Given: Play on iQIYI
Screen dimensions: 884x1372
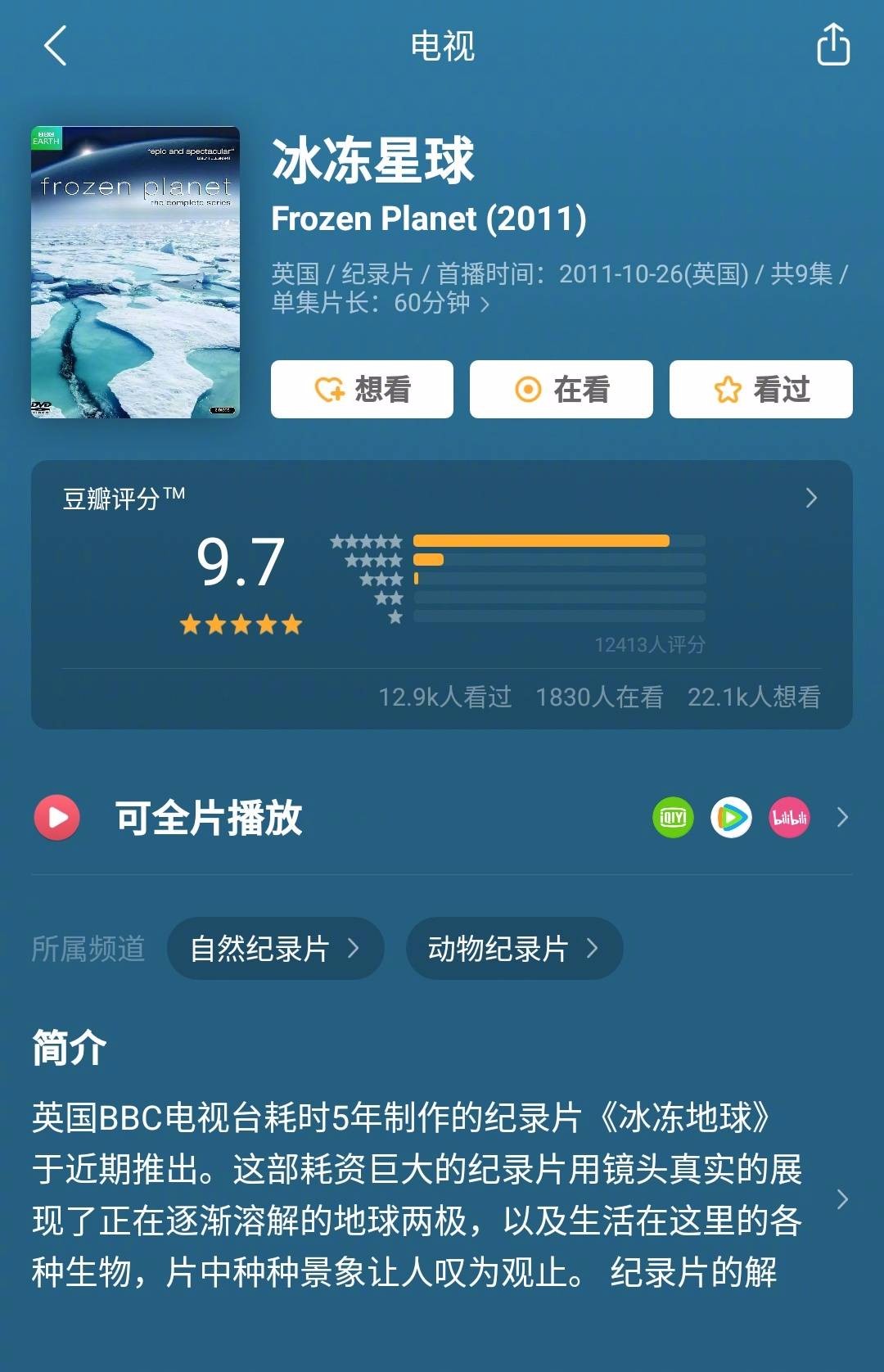Looking at the screenshot, I should 673,817.
